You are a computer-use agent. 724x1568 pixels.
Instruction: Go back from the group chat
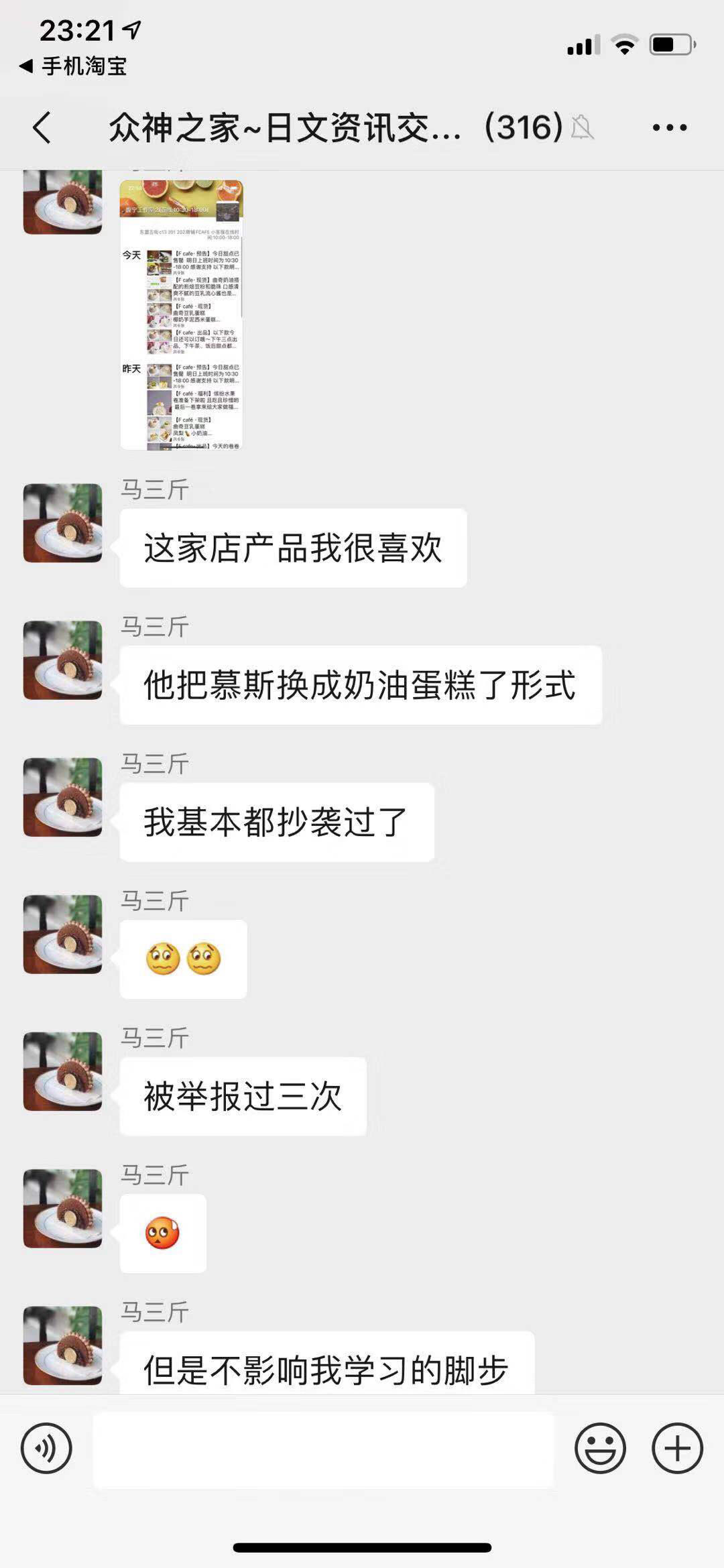pyautogui.click(x=42, y=127)
